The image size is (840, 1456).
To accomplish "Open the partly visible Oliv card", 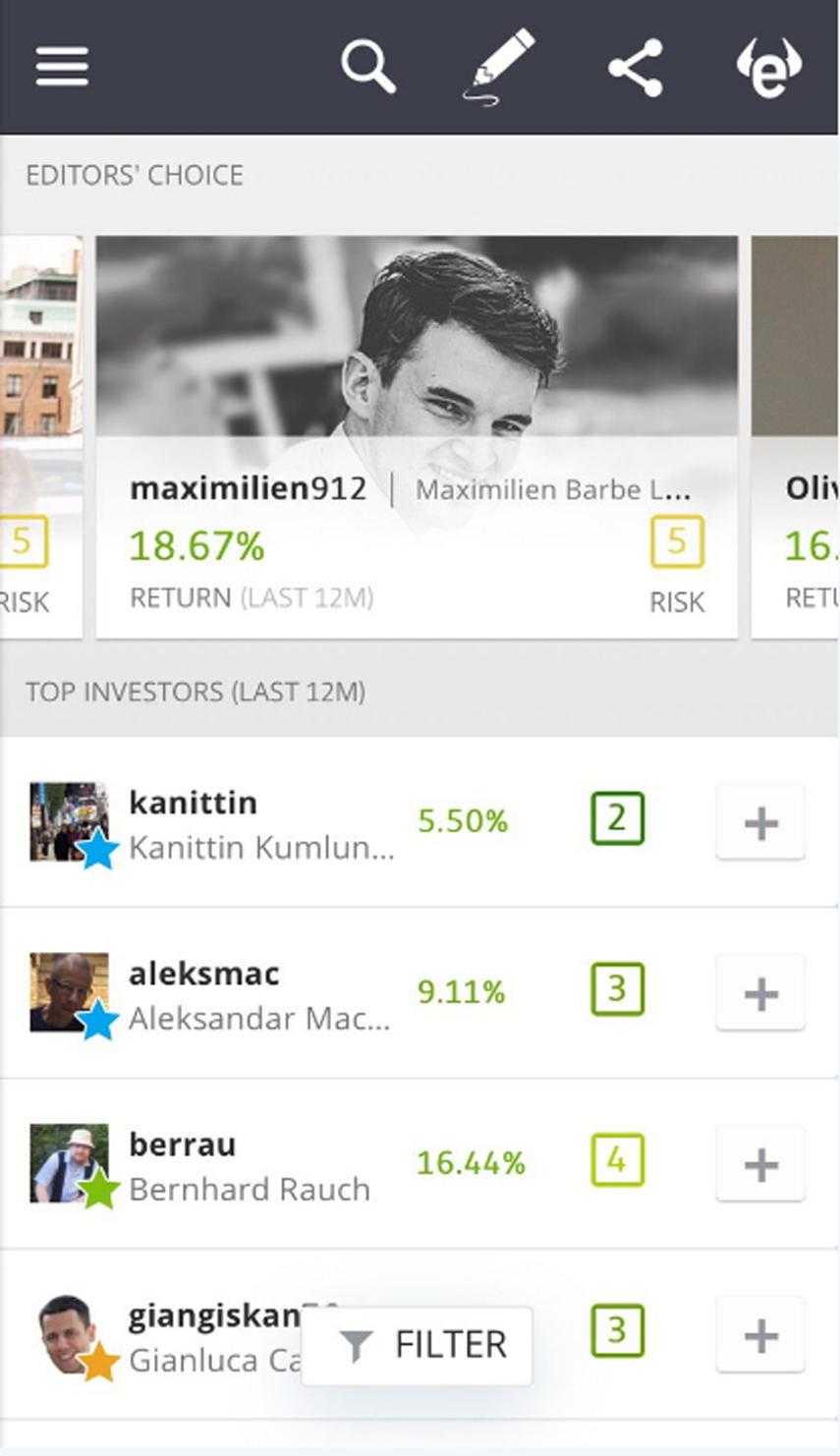I will [x=796, y=437].
